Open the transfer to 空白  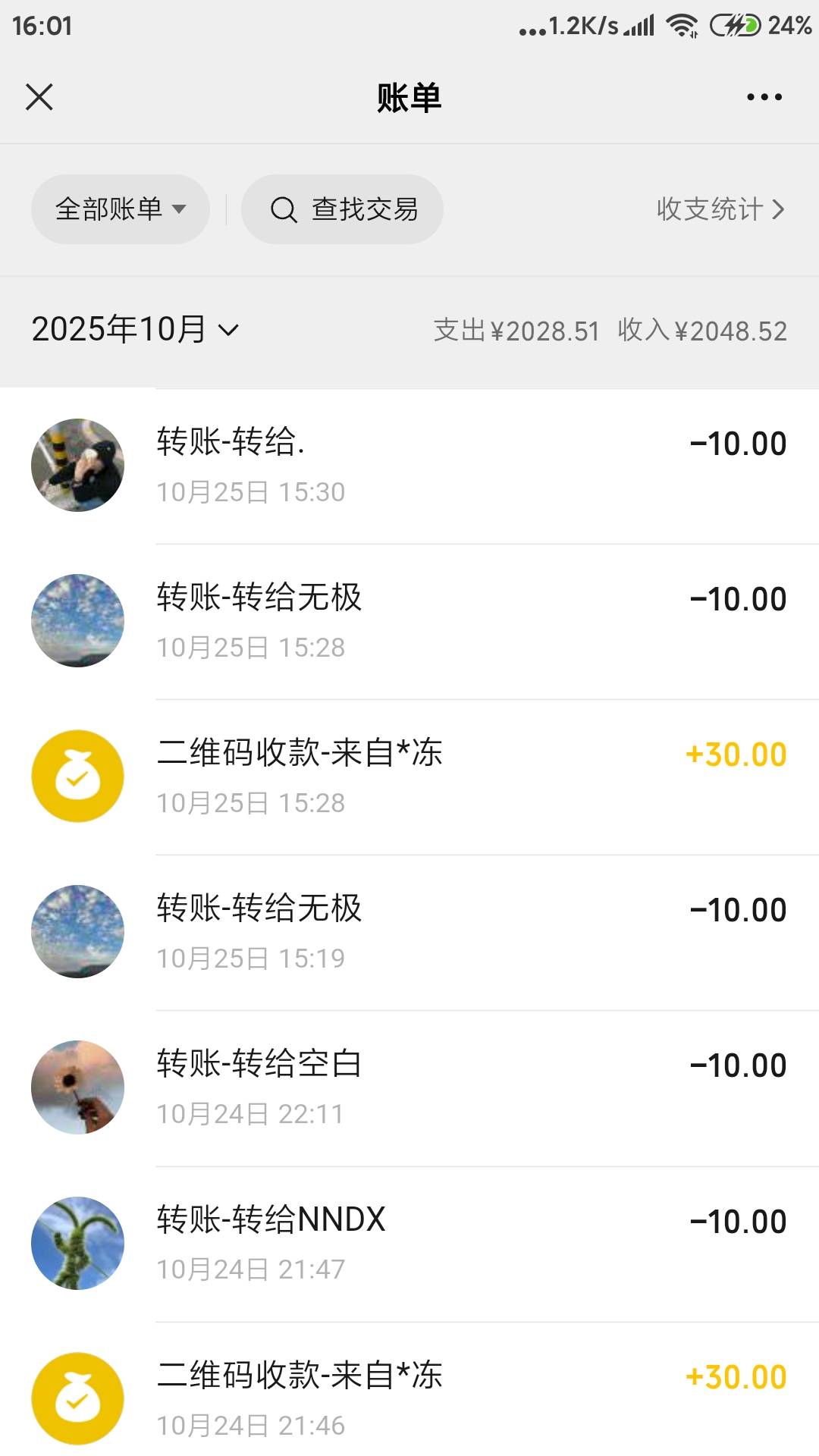[409, 1087]
